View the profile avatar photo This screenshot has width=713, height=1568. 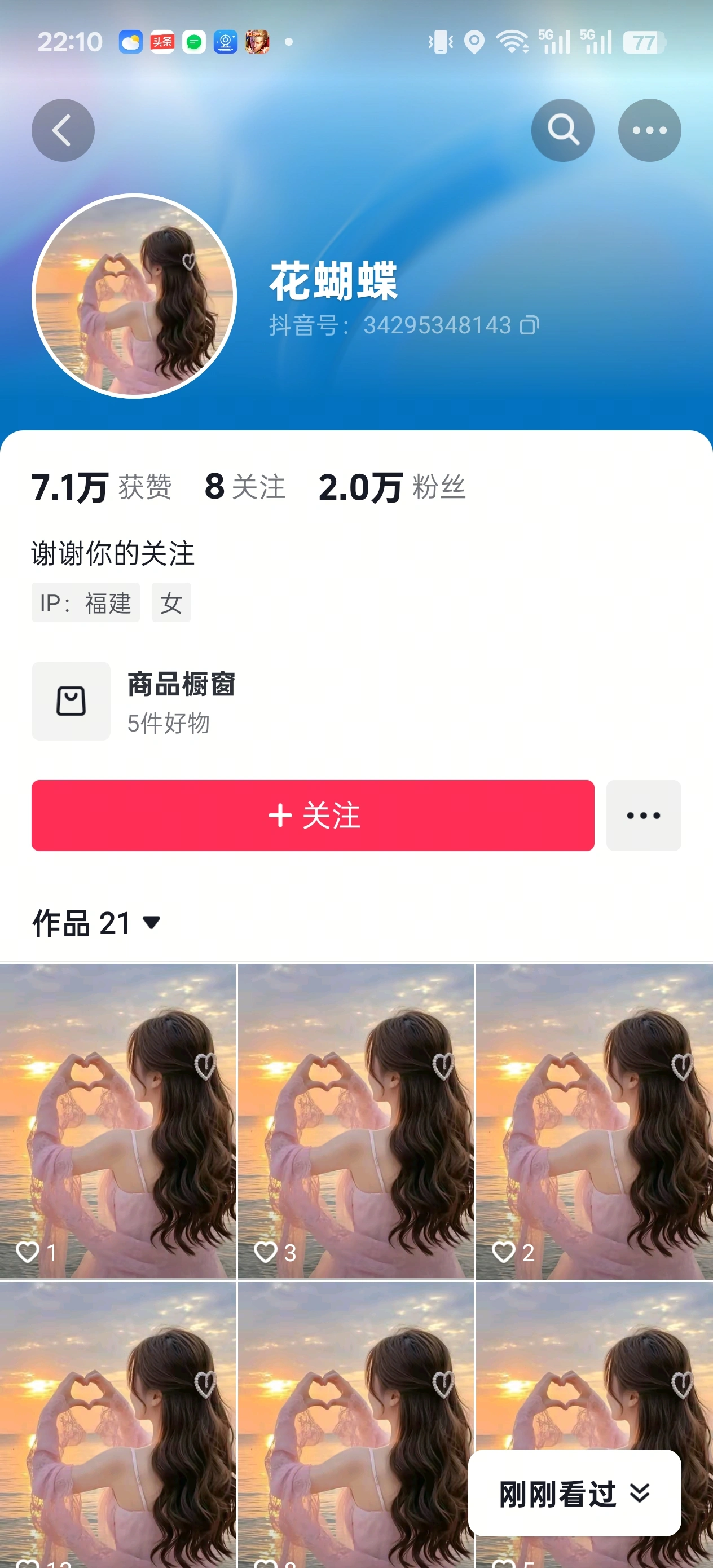pyautogui.click(x=134, y=296)
